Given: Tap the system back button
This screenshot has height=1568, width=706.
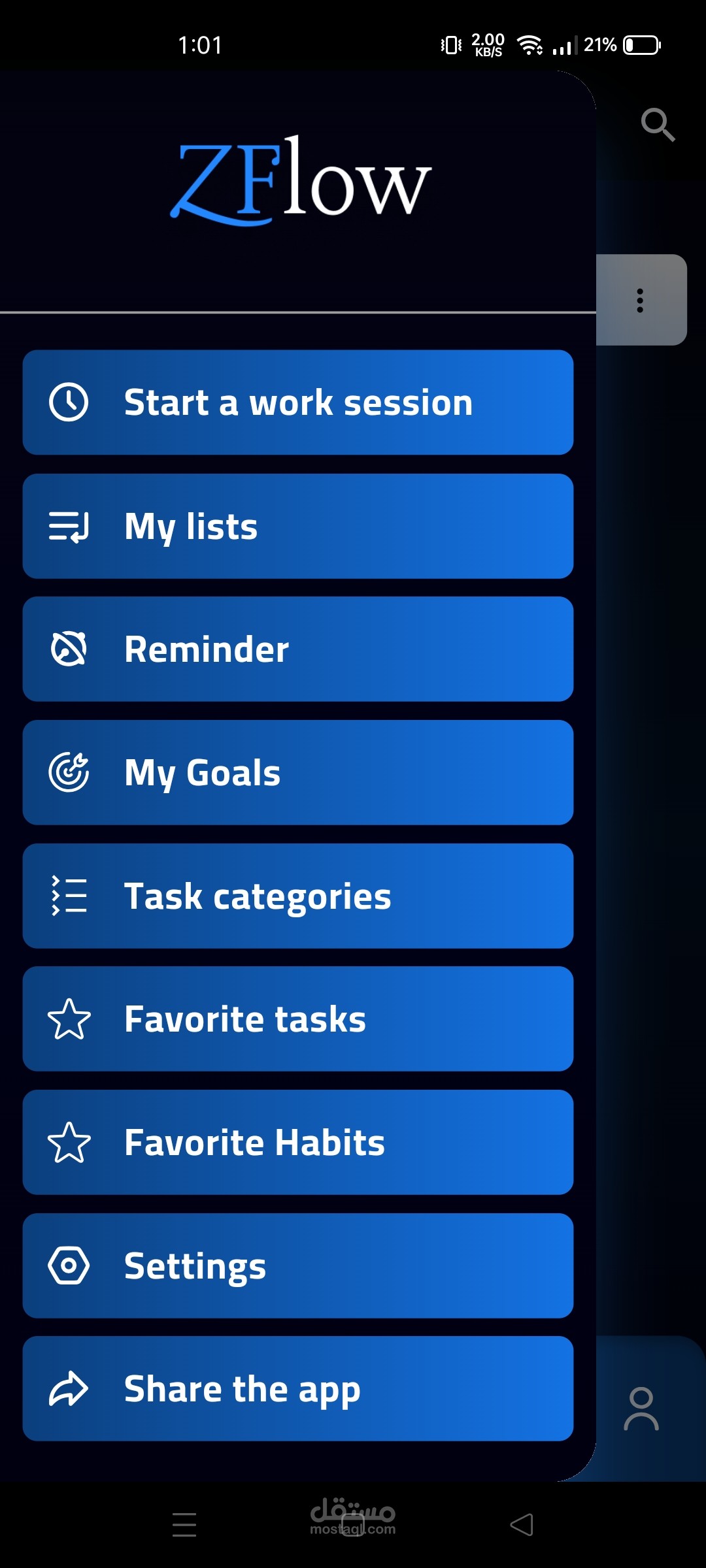Looking at the screenshot, I should coord(522,1525).
